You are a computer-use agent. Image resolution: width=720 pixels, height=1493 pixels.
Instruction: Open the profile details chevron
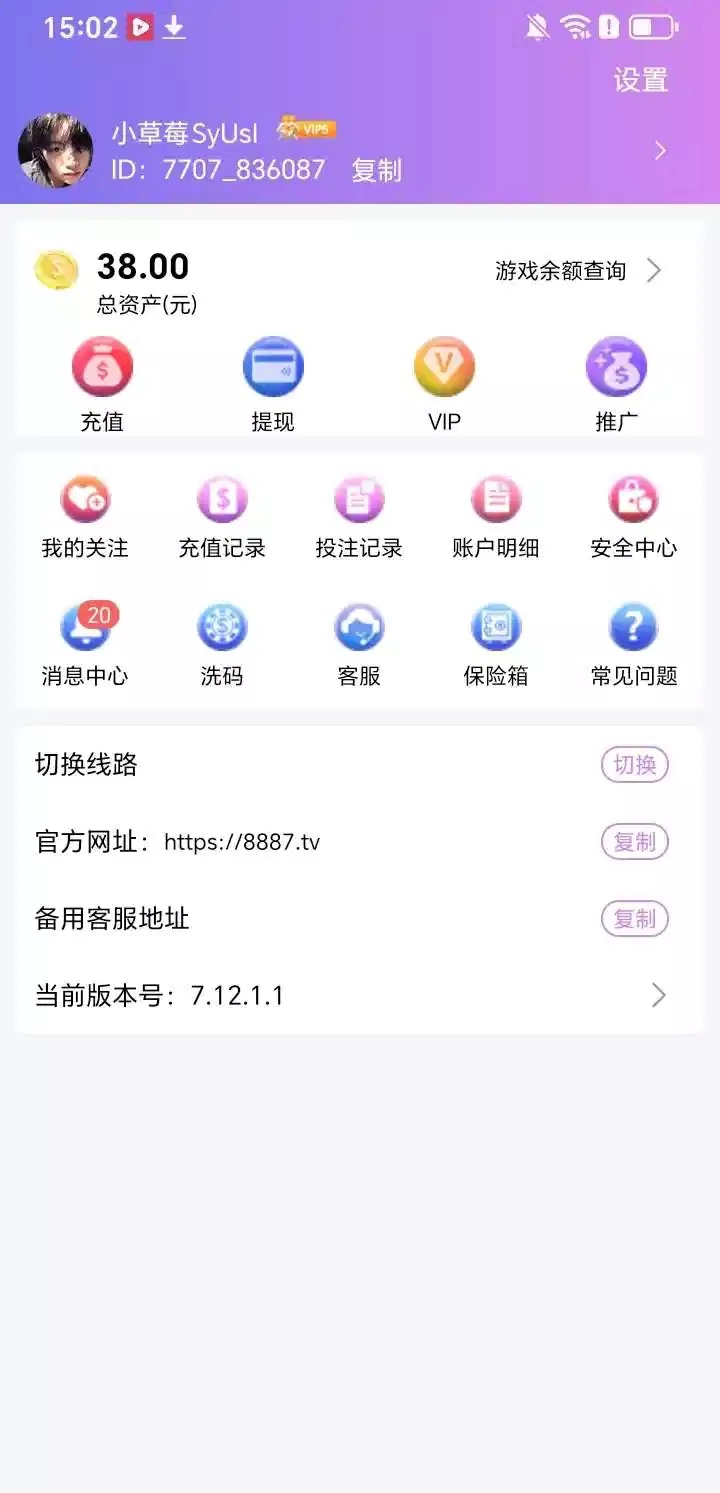660,151
